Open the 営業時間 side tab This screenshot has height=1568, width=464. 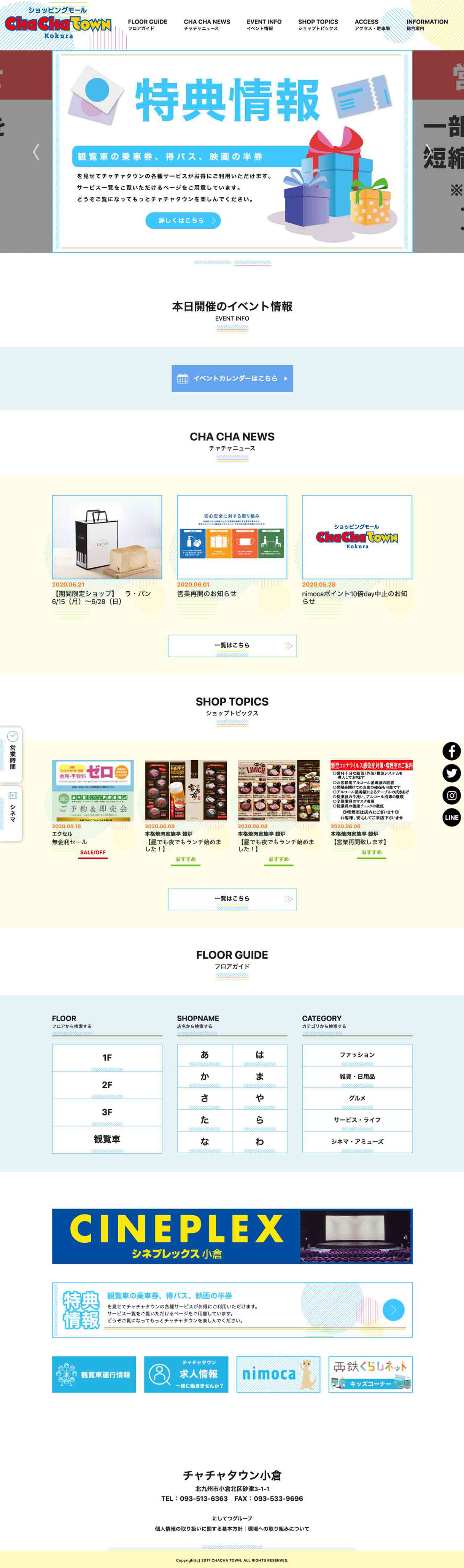click(x=12, y=754)
